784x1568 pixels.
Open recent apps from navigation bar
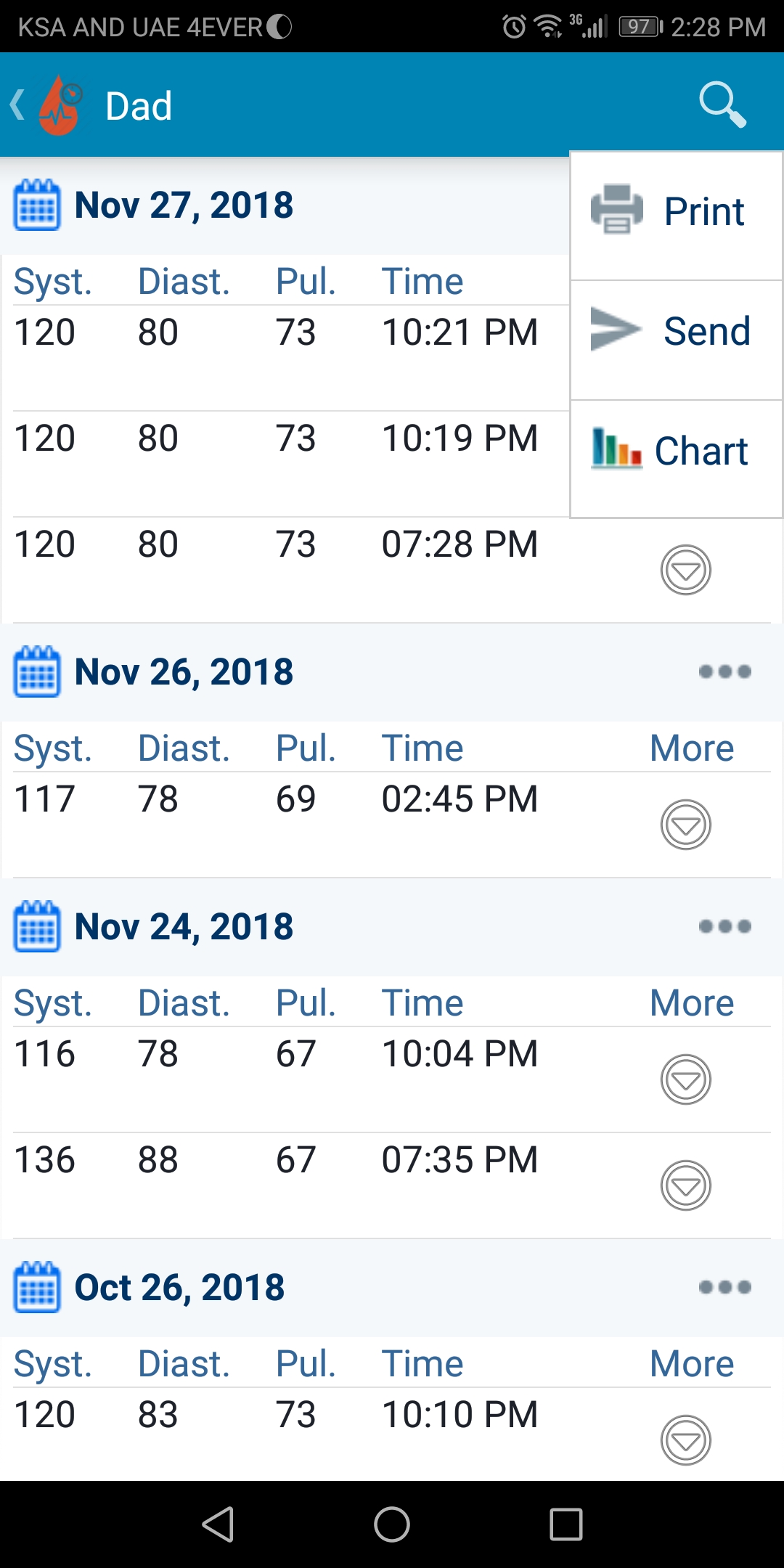coord(566,1524)
